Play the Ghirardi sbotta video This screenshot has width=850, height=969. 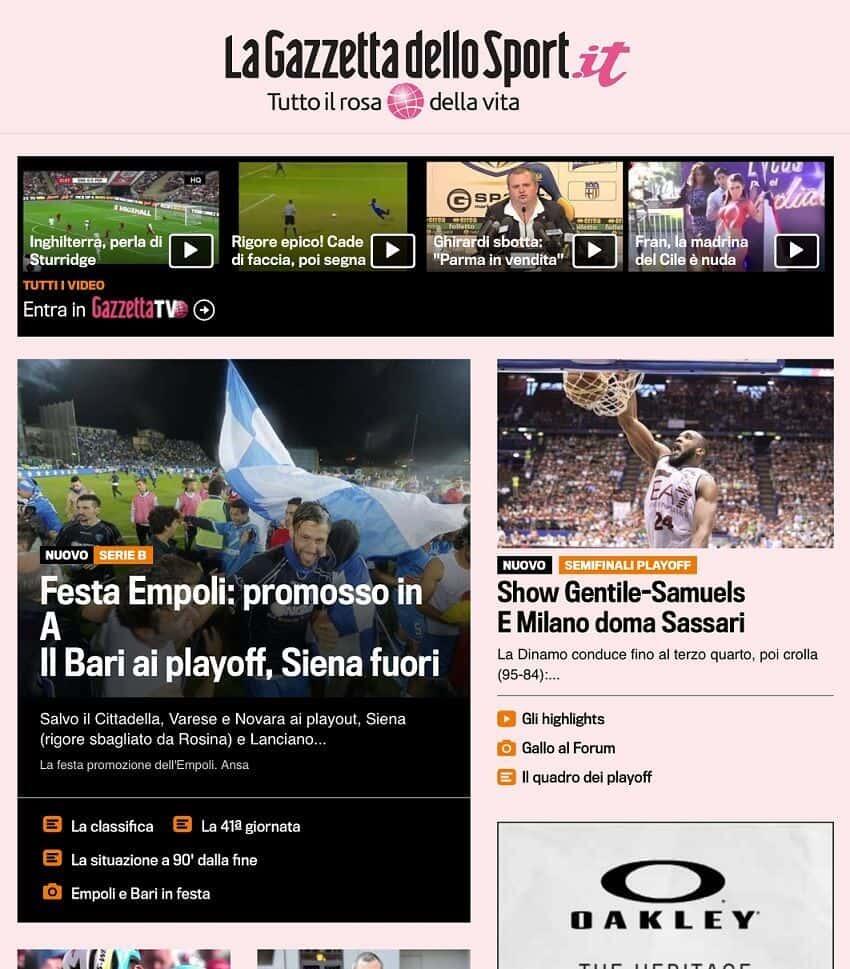point(594,251)
